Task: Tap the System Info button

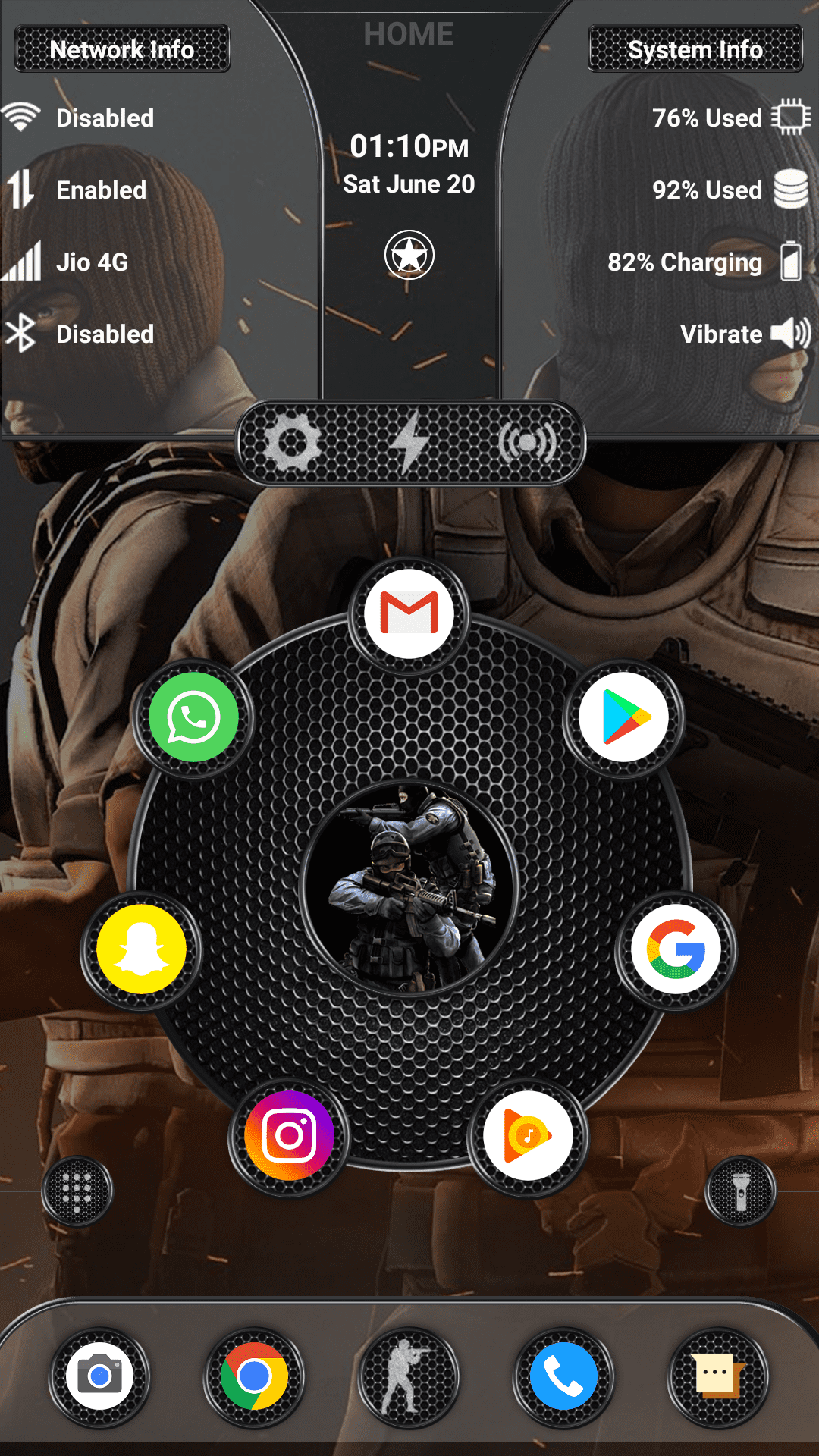Action: pos(695,49)
